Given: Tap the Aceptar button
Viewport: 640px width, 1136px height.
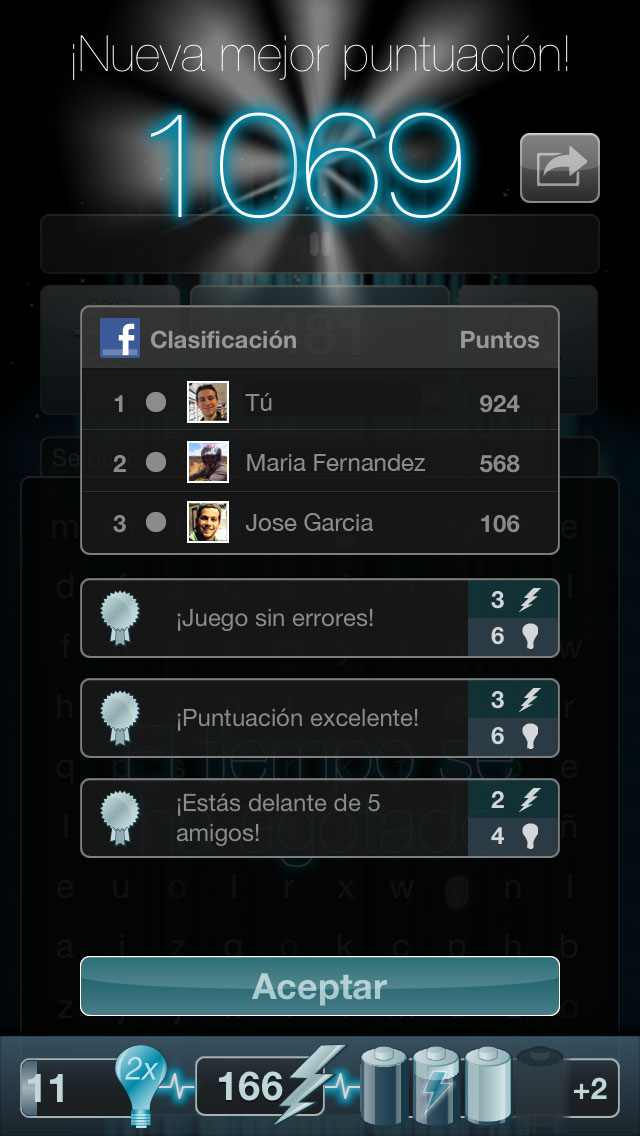Looking at the screenshot, I should 320,986.
